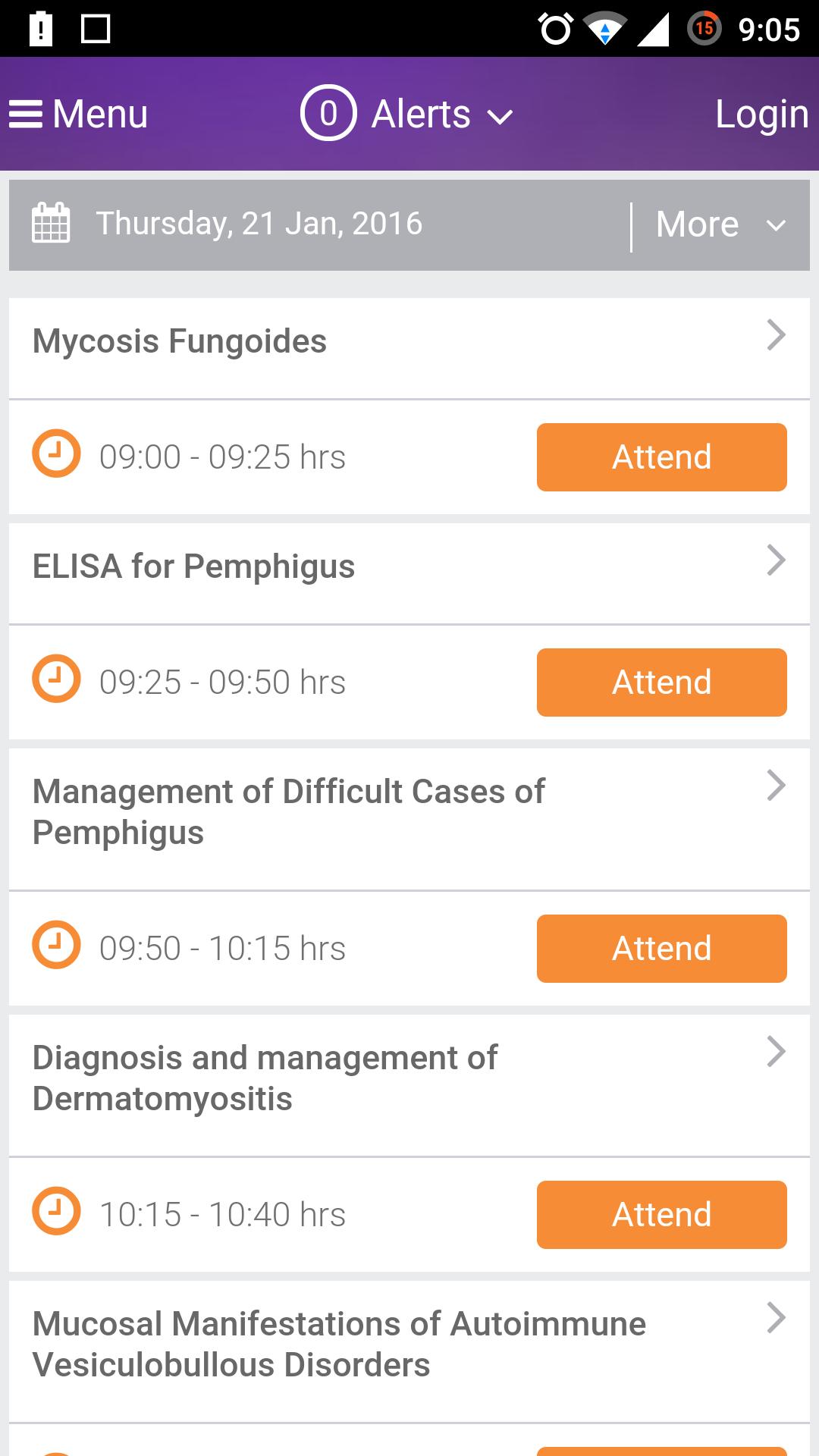Open the Menu drawer
The height and width of the screenshot is (1456, 819).
click(x=79, y=115)
